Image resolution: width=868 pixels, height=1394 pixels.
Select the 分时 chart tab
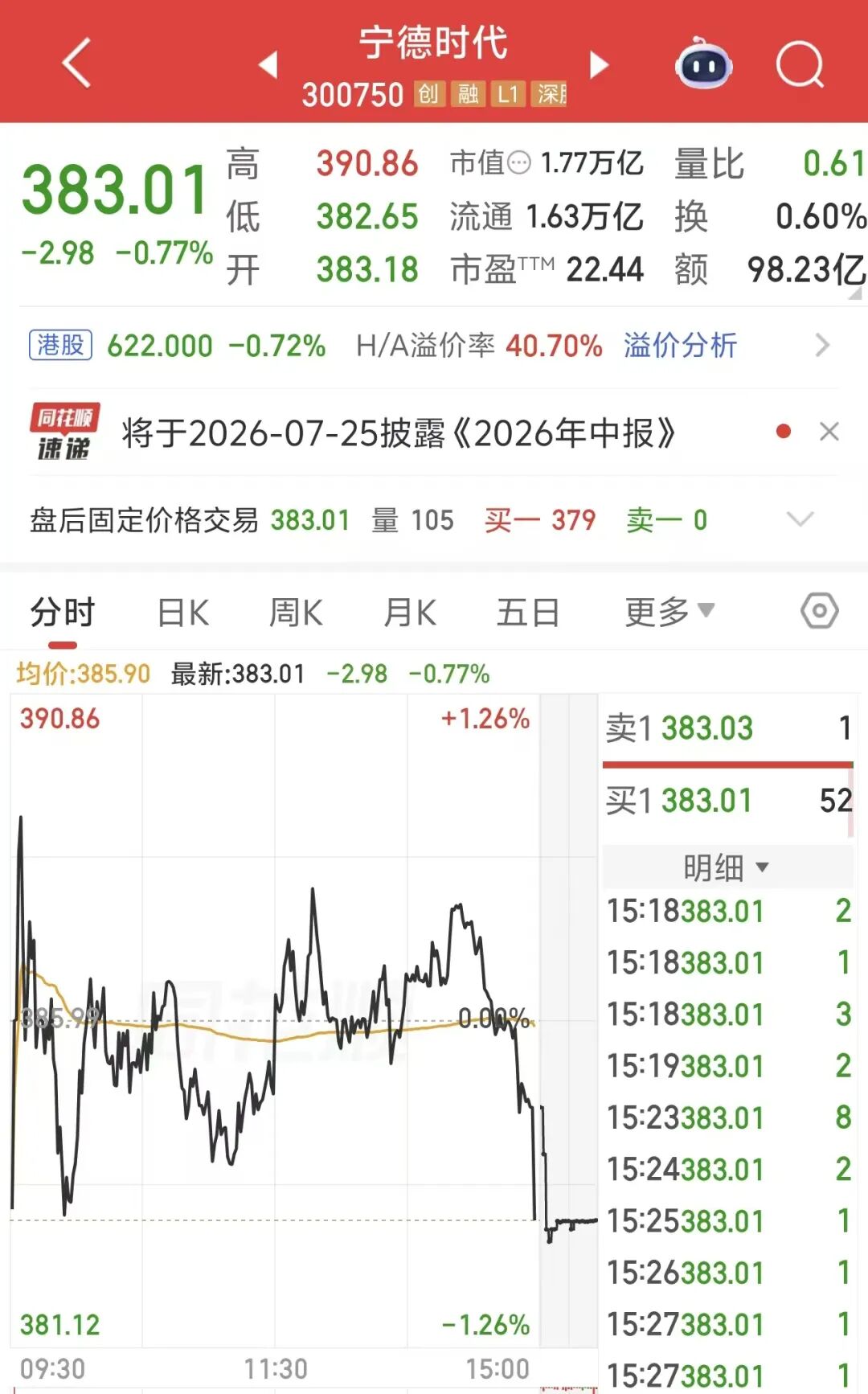[63, 613]
